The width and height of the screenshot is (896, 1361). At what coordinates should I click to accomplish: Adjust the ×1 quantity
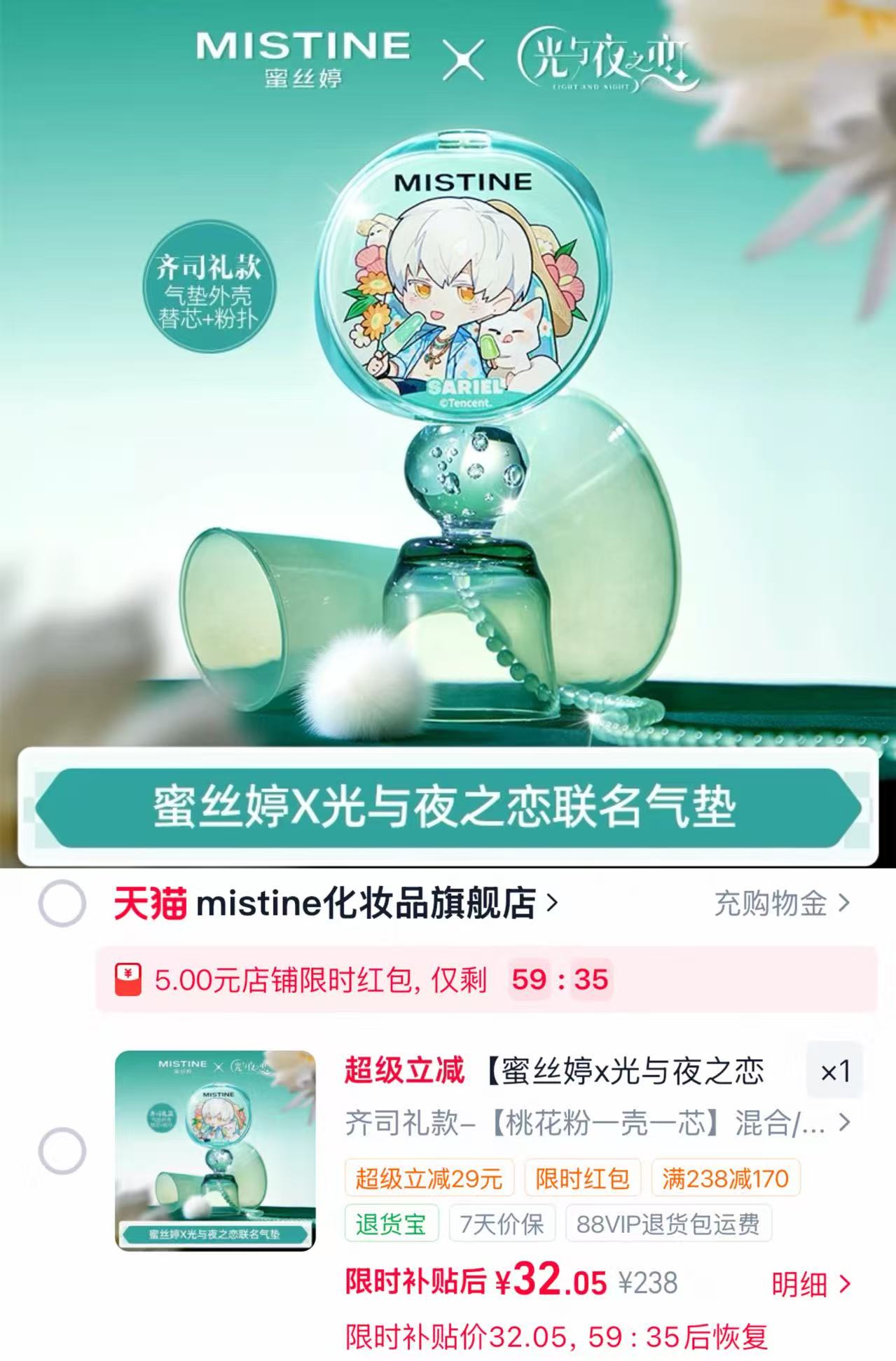coord(834,1071)
